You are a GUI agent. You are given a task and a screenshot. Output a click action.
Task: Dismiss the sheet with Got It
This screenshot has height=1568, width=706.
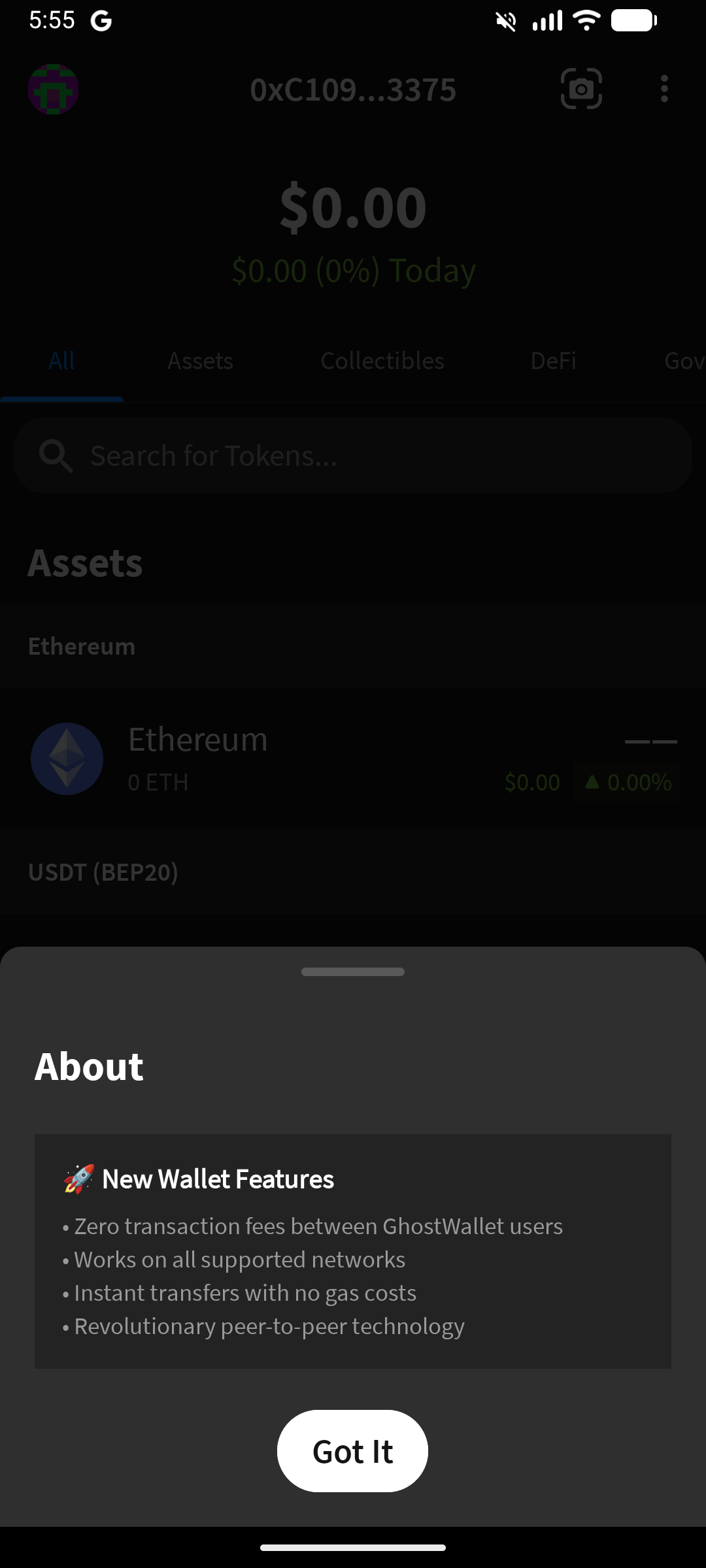click(352, 1450)
